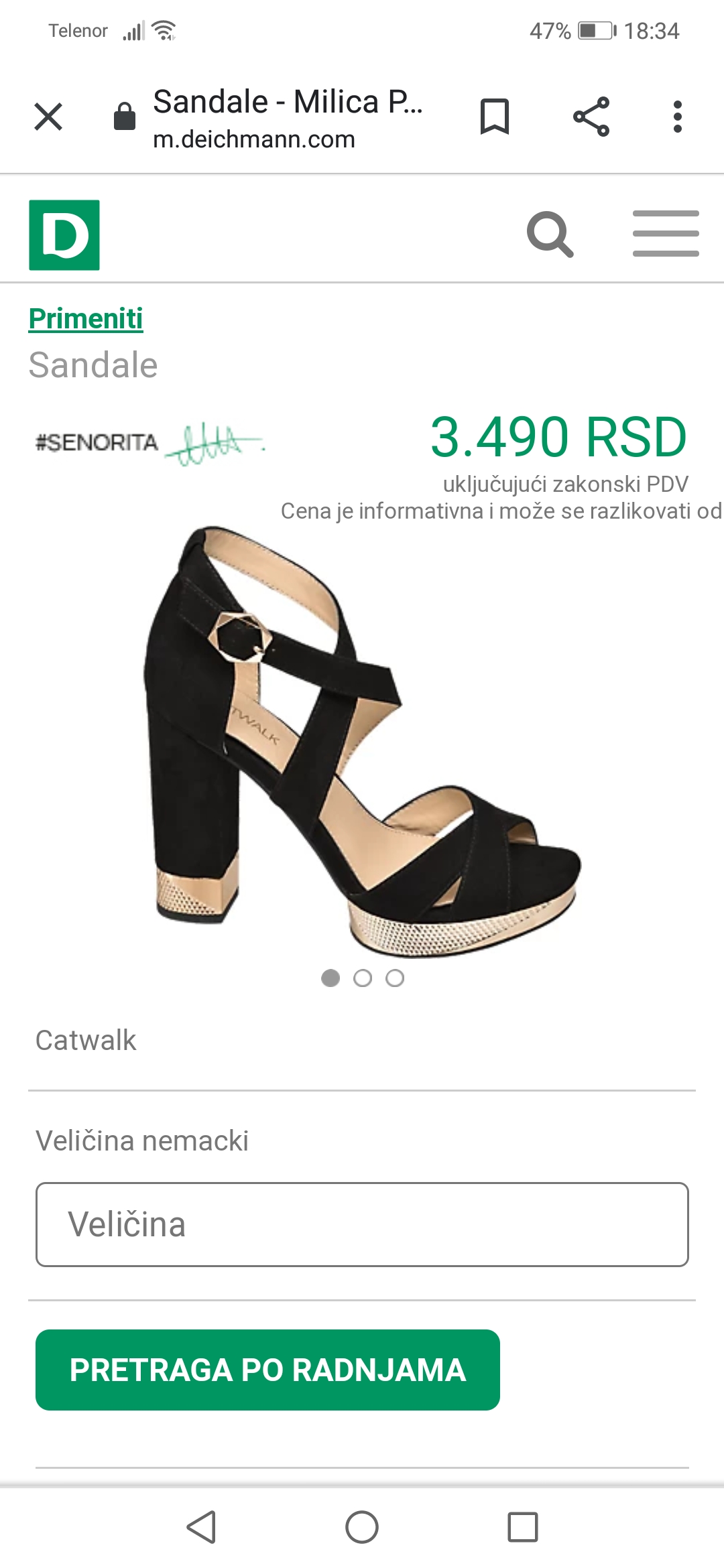
Task: Go to the phone home screen
Action: click(x=362, y=1527)
